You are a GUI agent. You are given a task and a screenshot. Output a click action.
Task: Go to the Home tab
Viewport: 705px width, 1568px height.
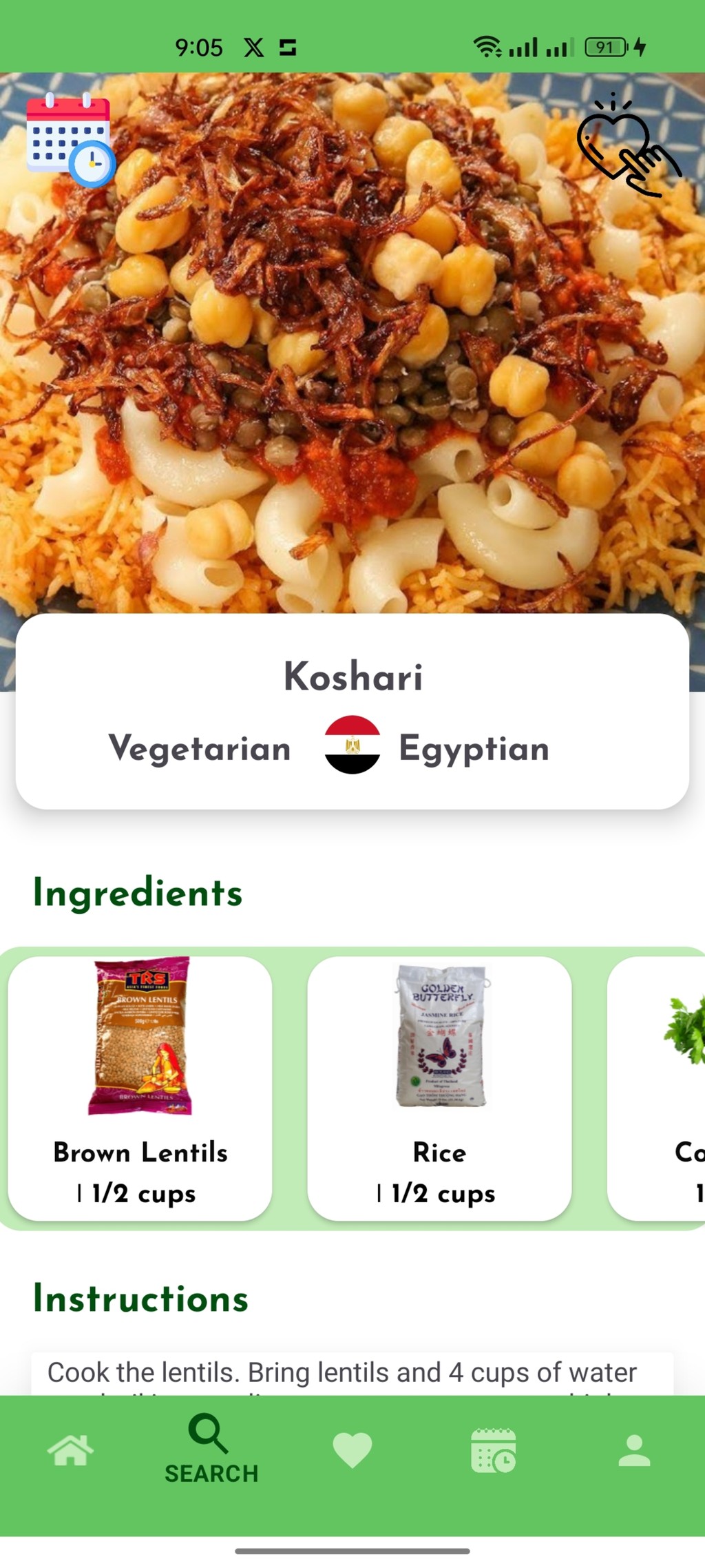70,1451
